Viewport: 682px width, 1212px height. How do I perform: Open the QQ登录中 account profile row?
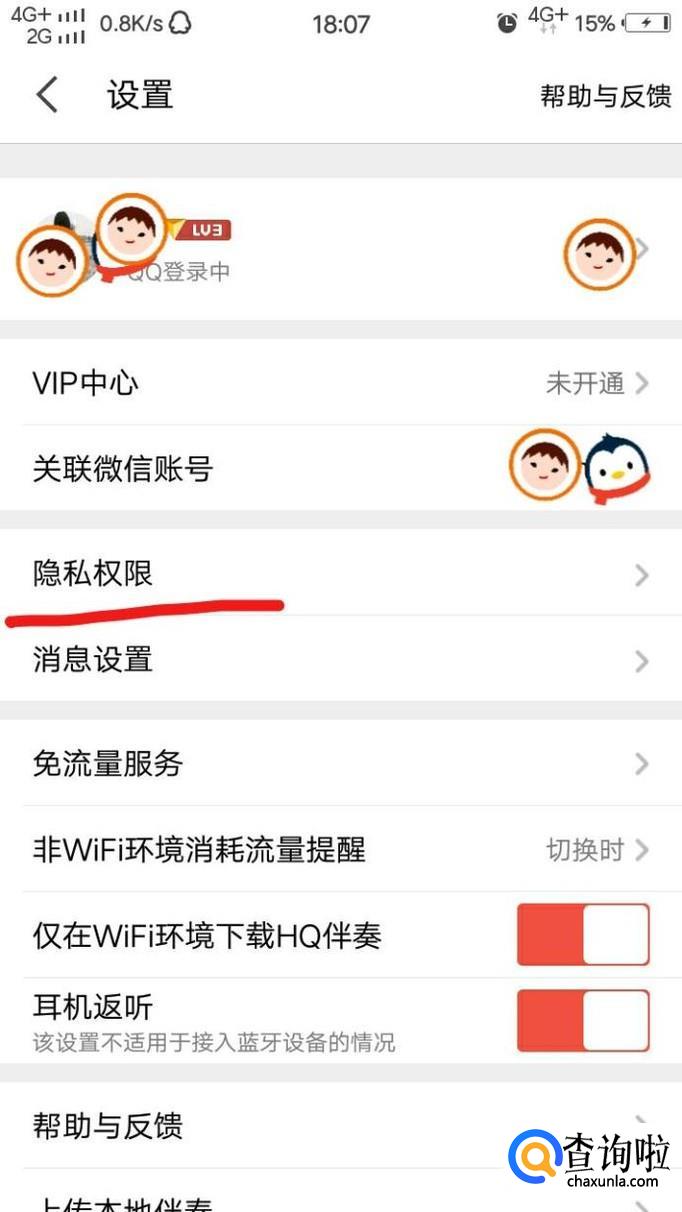[x=340, y=250]
